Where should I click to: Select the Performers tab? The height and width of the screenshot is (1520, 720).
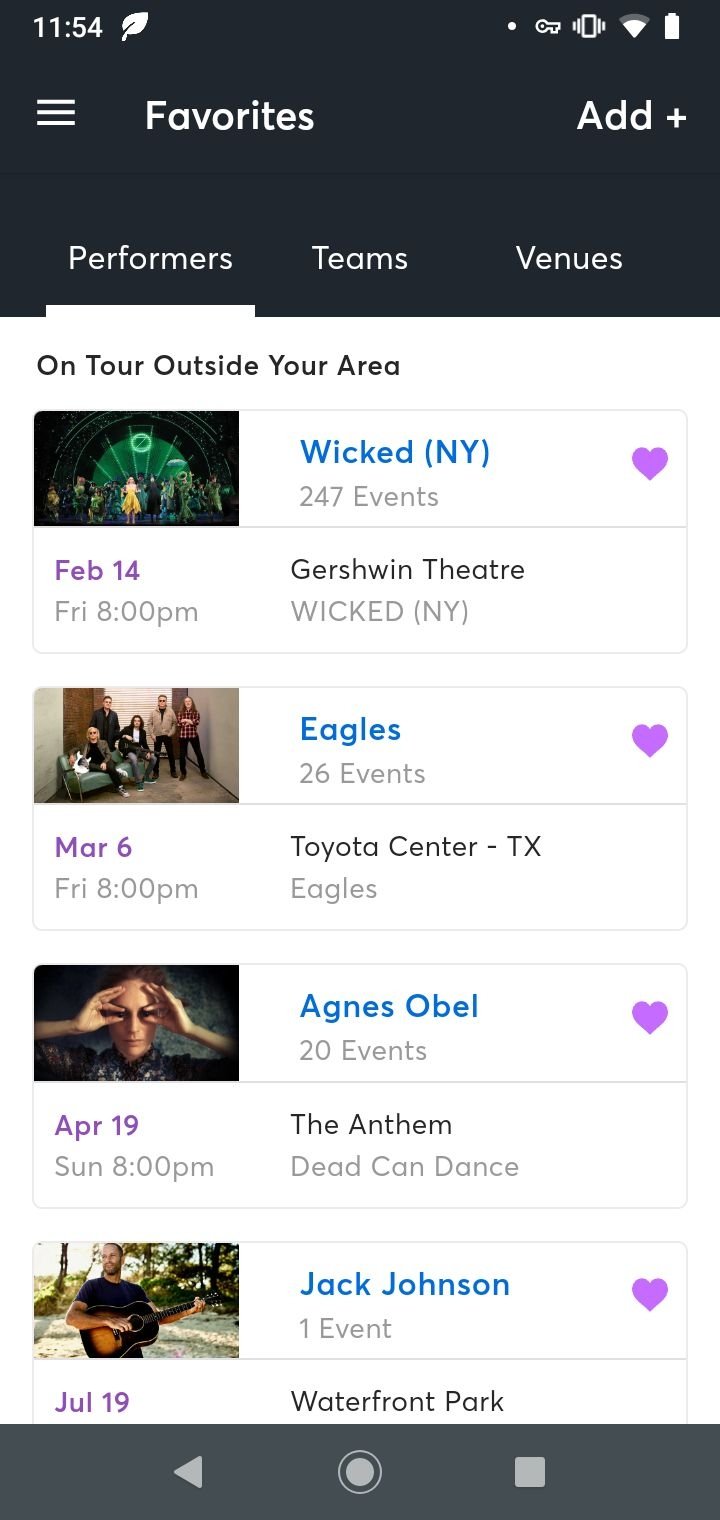click(150, 258)
